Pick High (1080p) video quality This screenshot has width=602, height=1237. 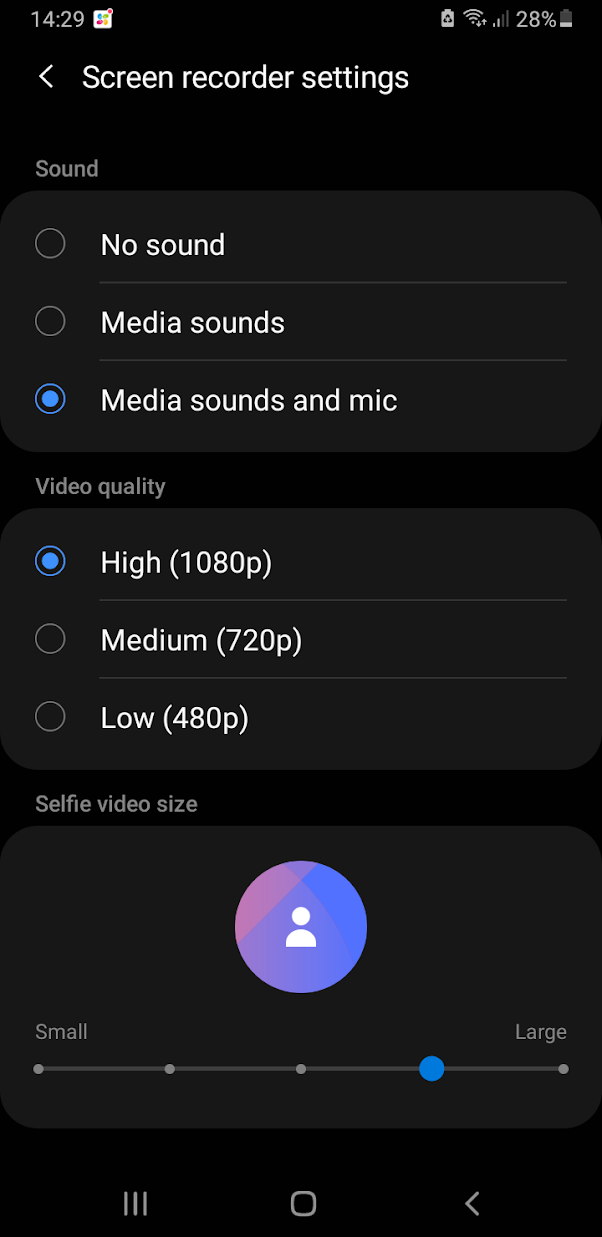[301, 562]
